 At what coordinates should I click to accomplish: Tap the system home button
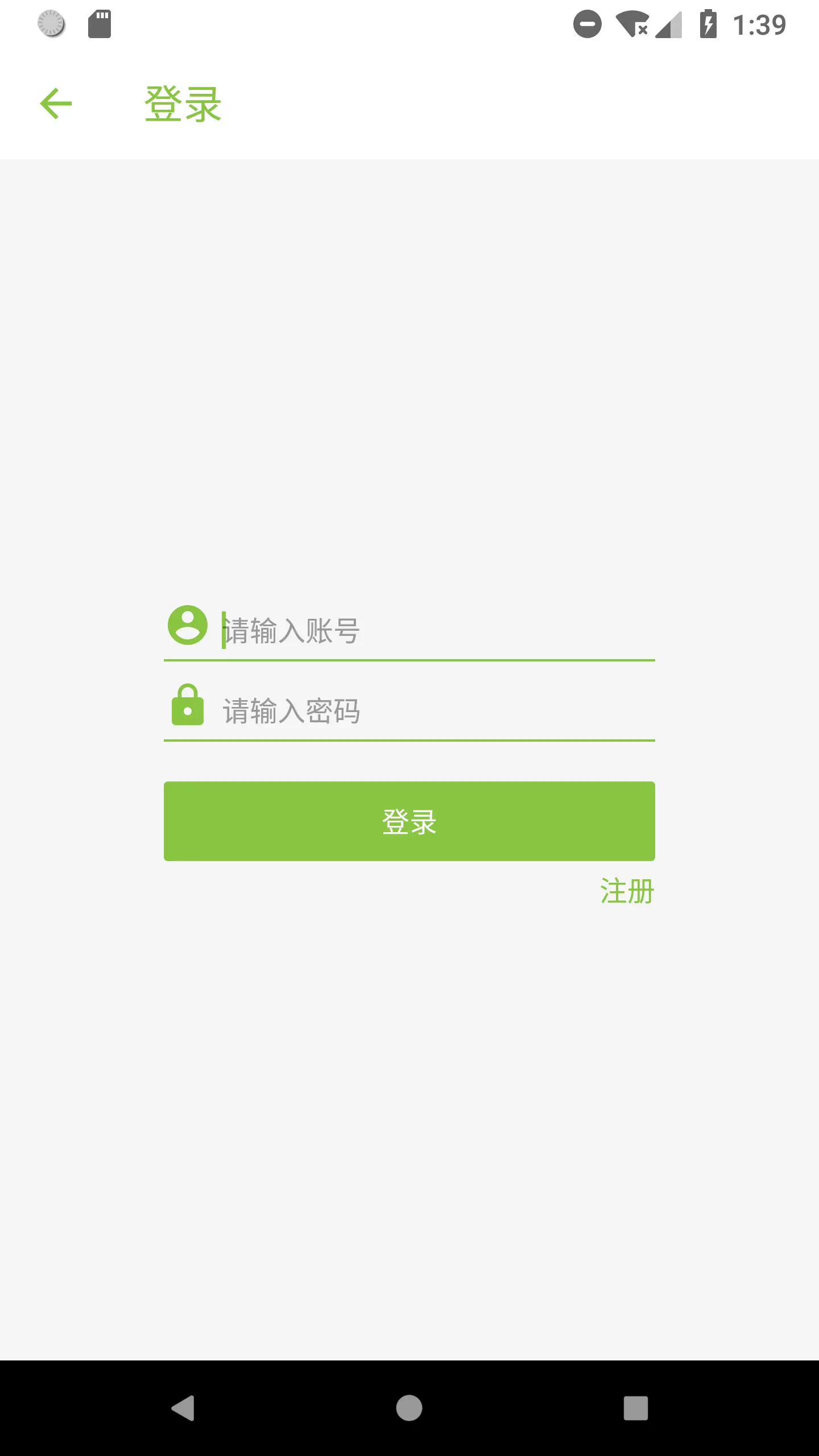(409, 1408)
